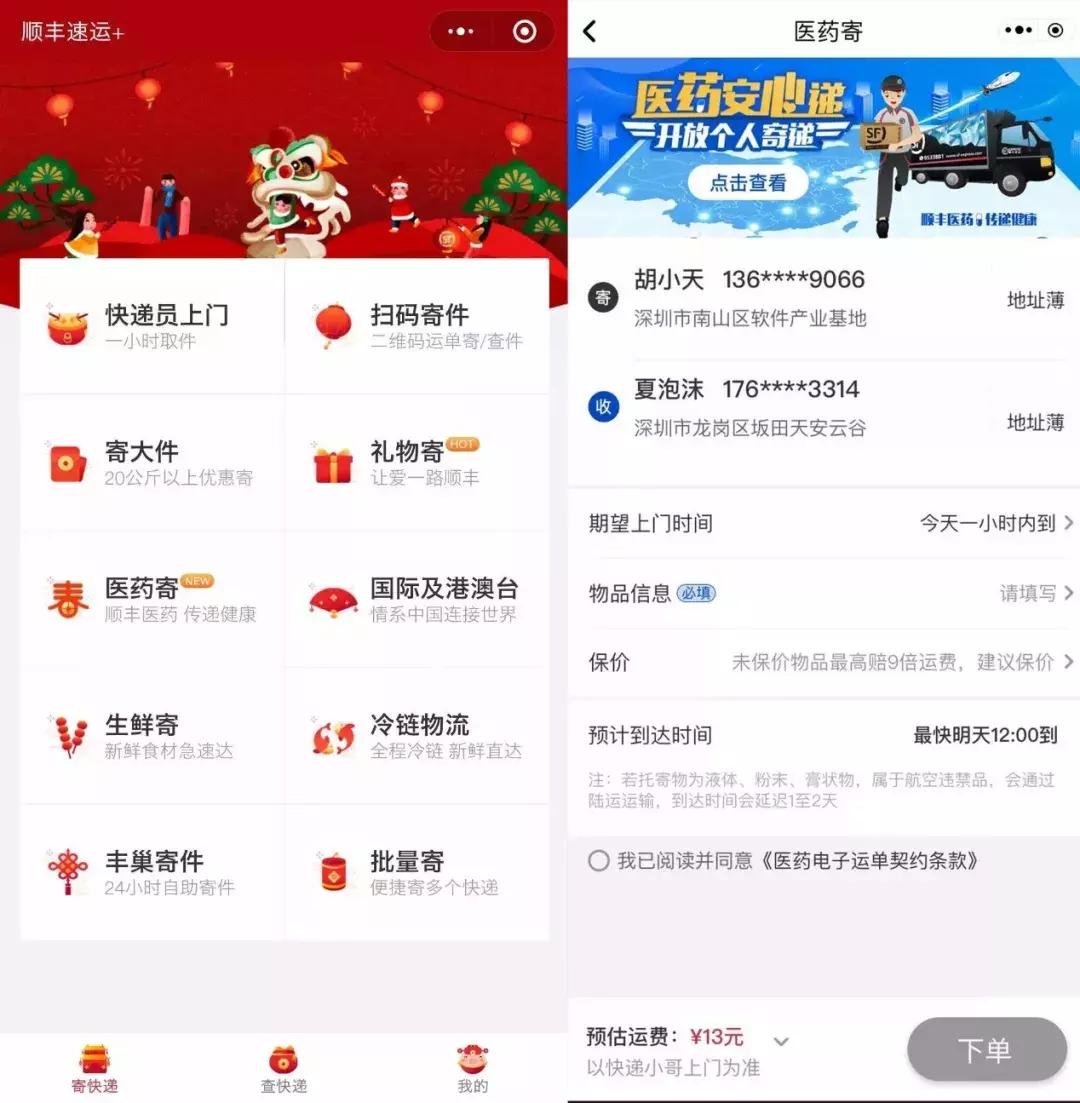Image resolution: width=1080 pixels, height=1103 pixels.
Task: Open the 期望上门时间 pickup time selector
Action: [824, 523]
